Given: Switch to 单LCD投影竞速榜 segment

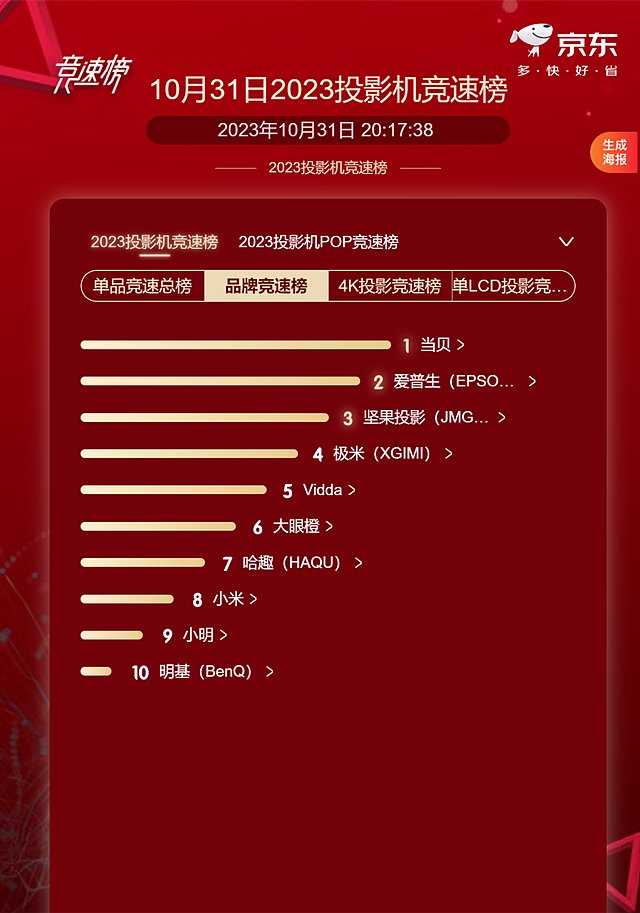Looking at the screenshot, I should pyautogui.click(x=511, y=286).
